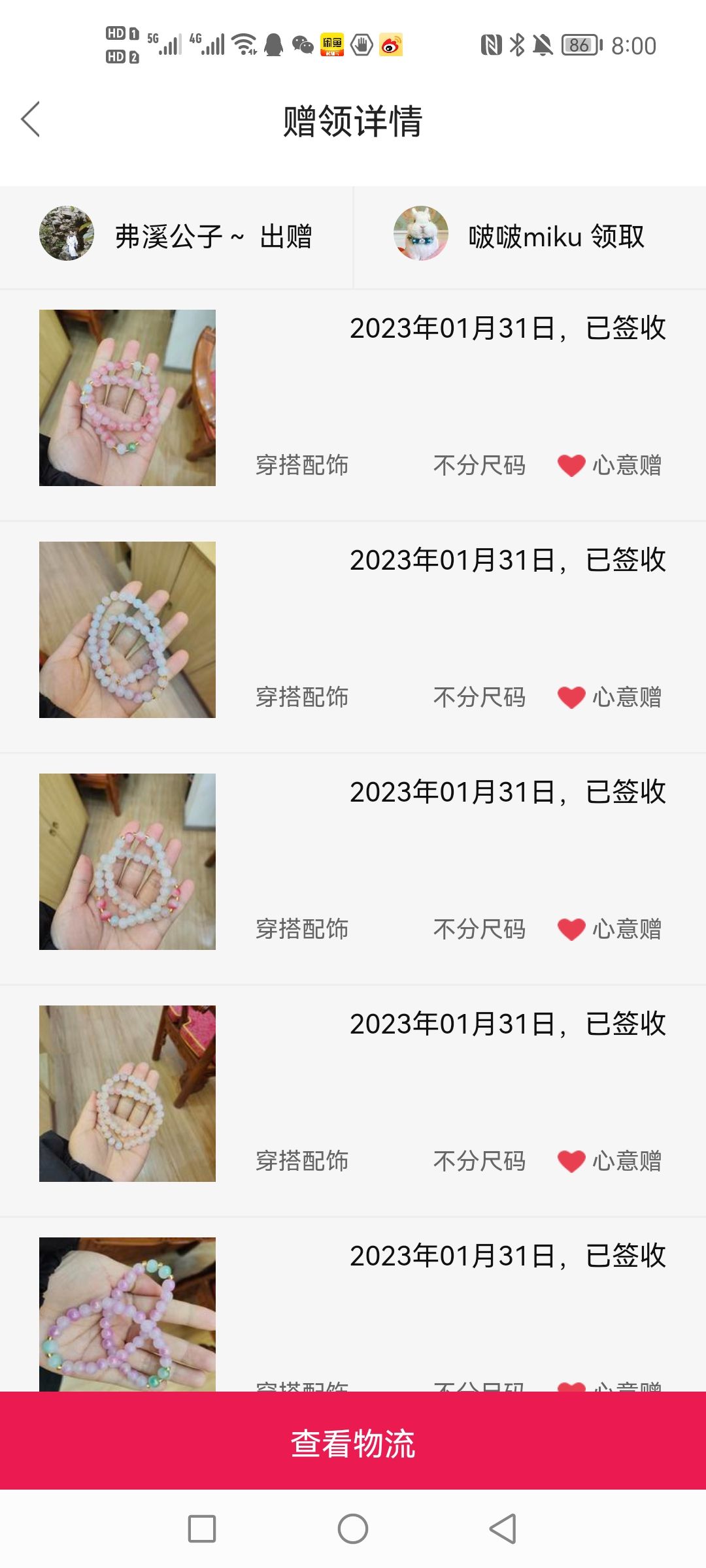This screenshot has height=1568, width=706.
Task: Go to the system home screen
Action: 353,1529
